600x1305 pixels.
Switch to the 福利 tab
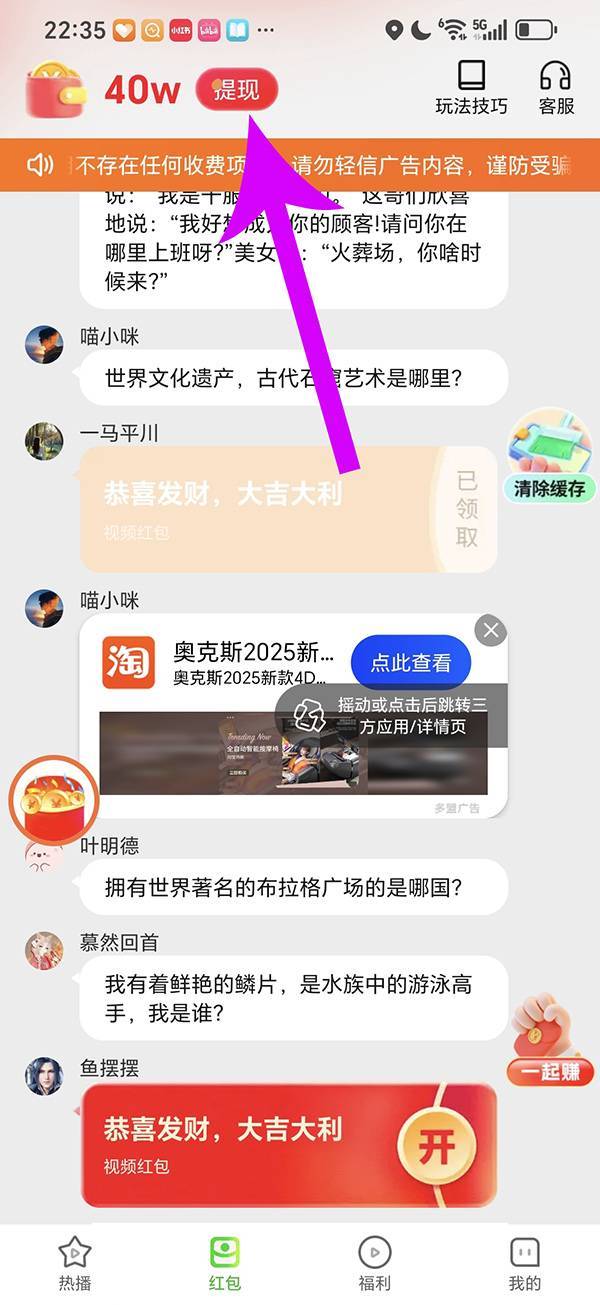click(374, 1262)
